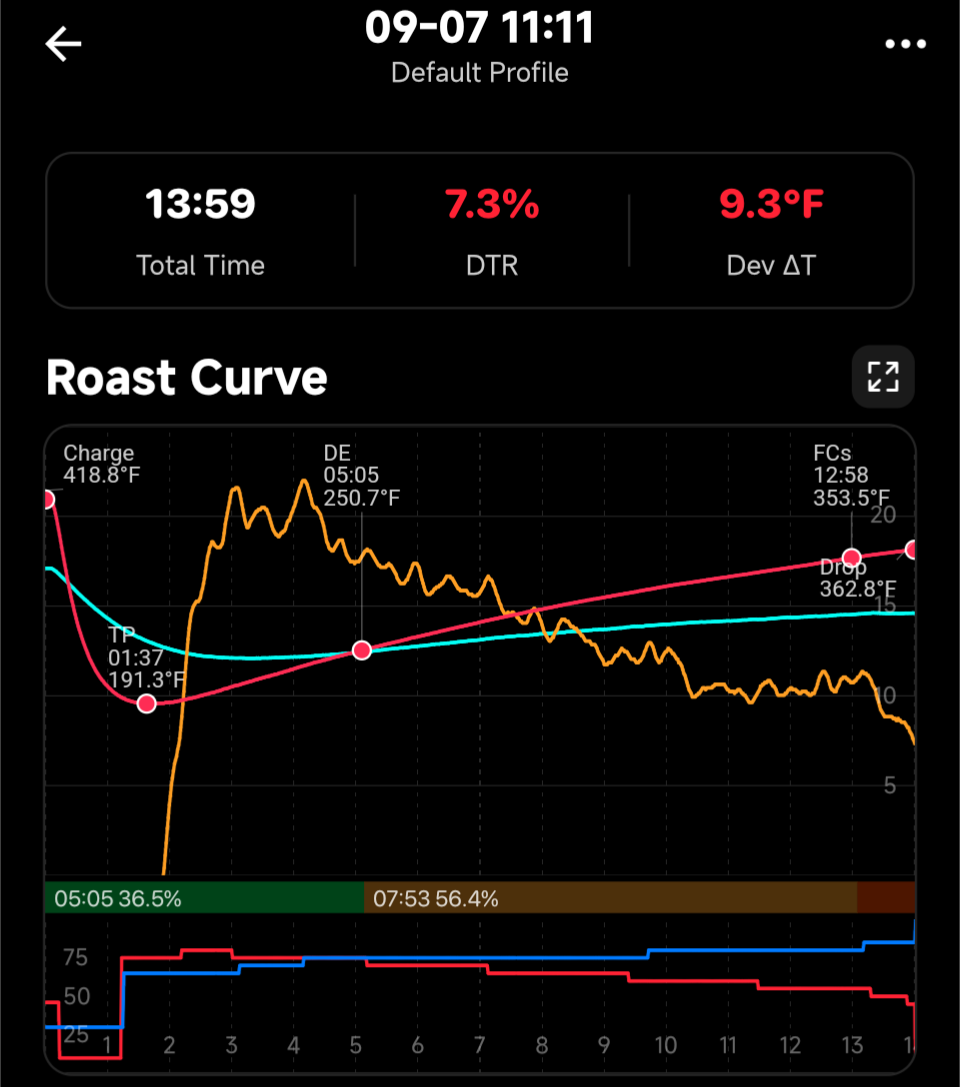Open the three-dot overflow menu
The height and width of the screenshot is (1087, 960).
[x=905, y=45]
